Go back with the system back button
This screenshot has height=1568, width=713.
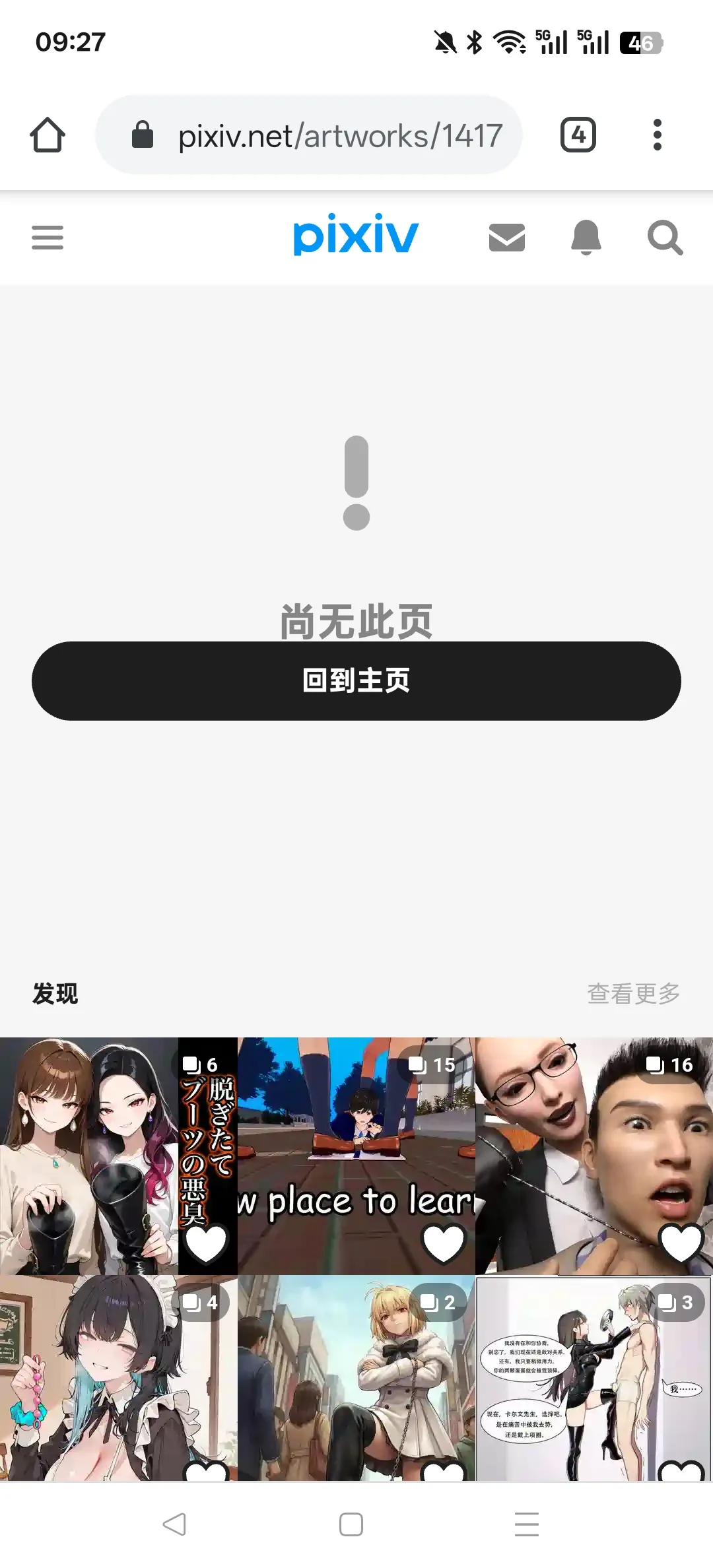coord(174,1524)
